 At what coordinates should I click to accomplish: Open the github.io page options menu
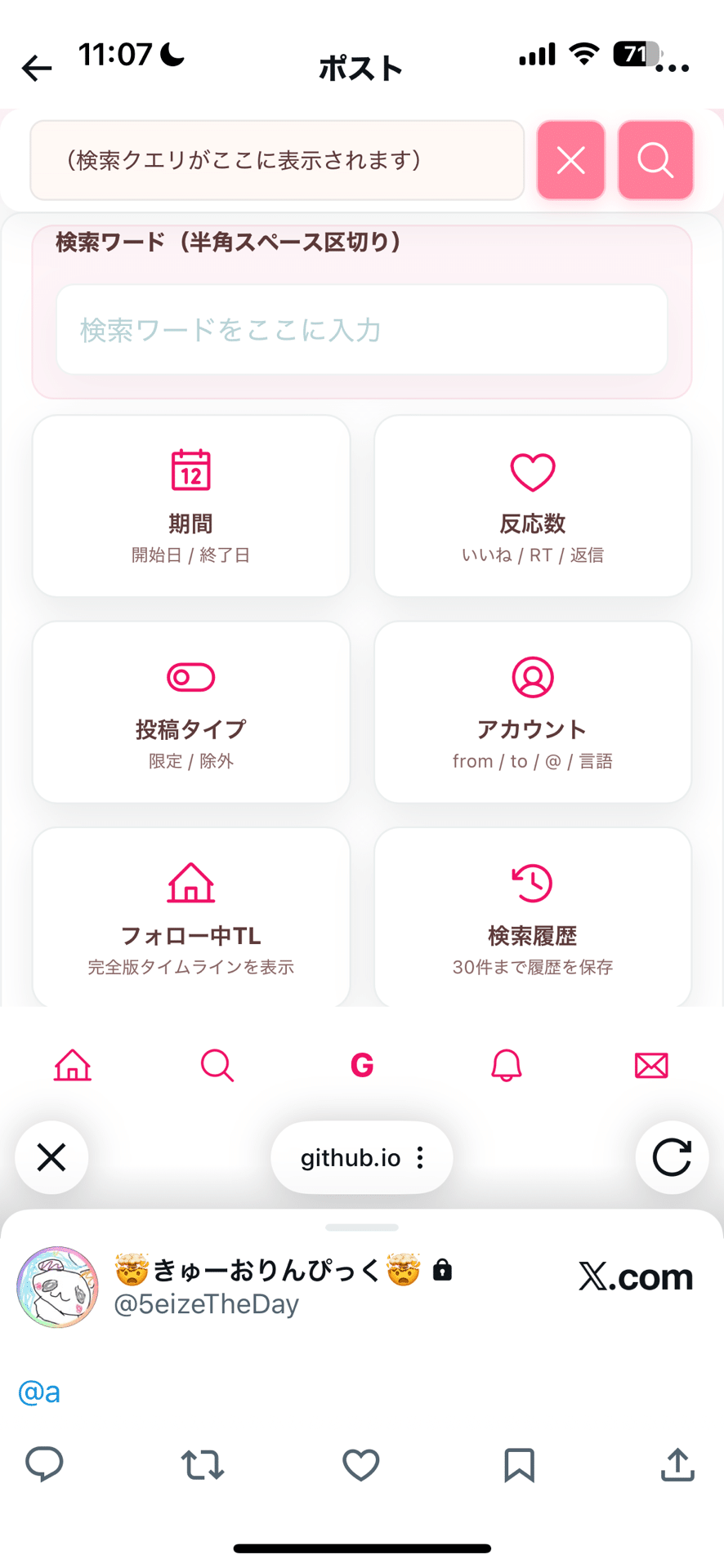(420, 1157)
